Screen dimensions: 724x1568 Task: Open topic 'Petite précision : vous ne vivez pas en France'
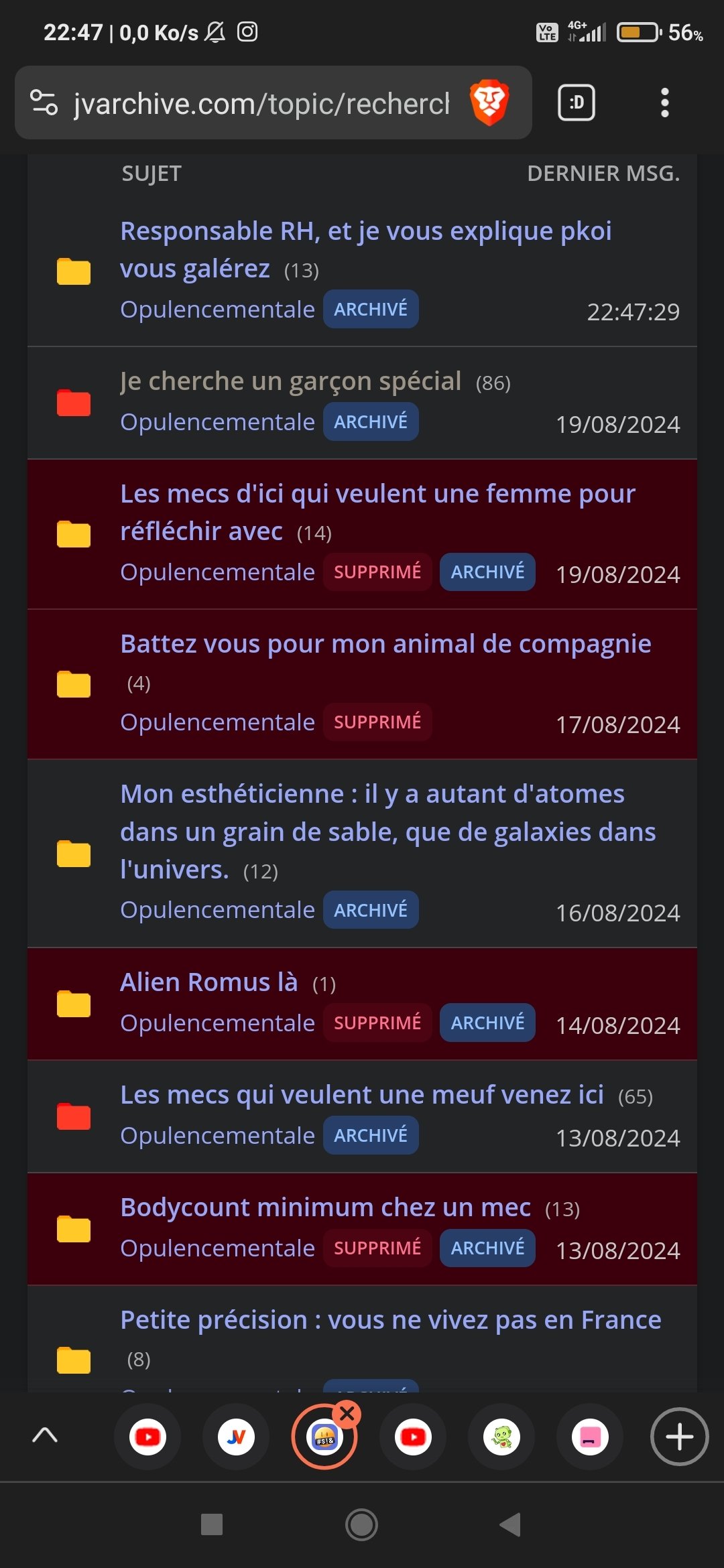[x=391, y=1320]
